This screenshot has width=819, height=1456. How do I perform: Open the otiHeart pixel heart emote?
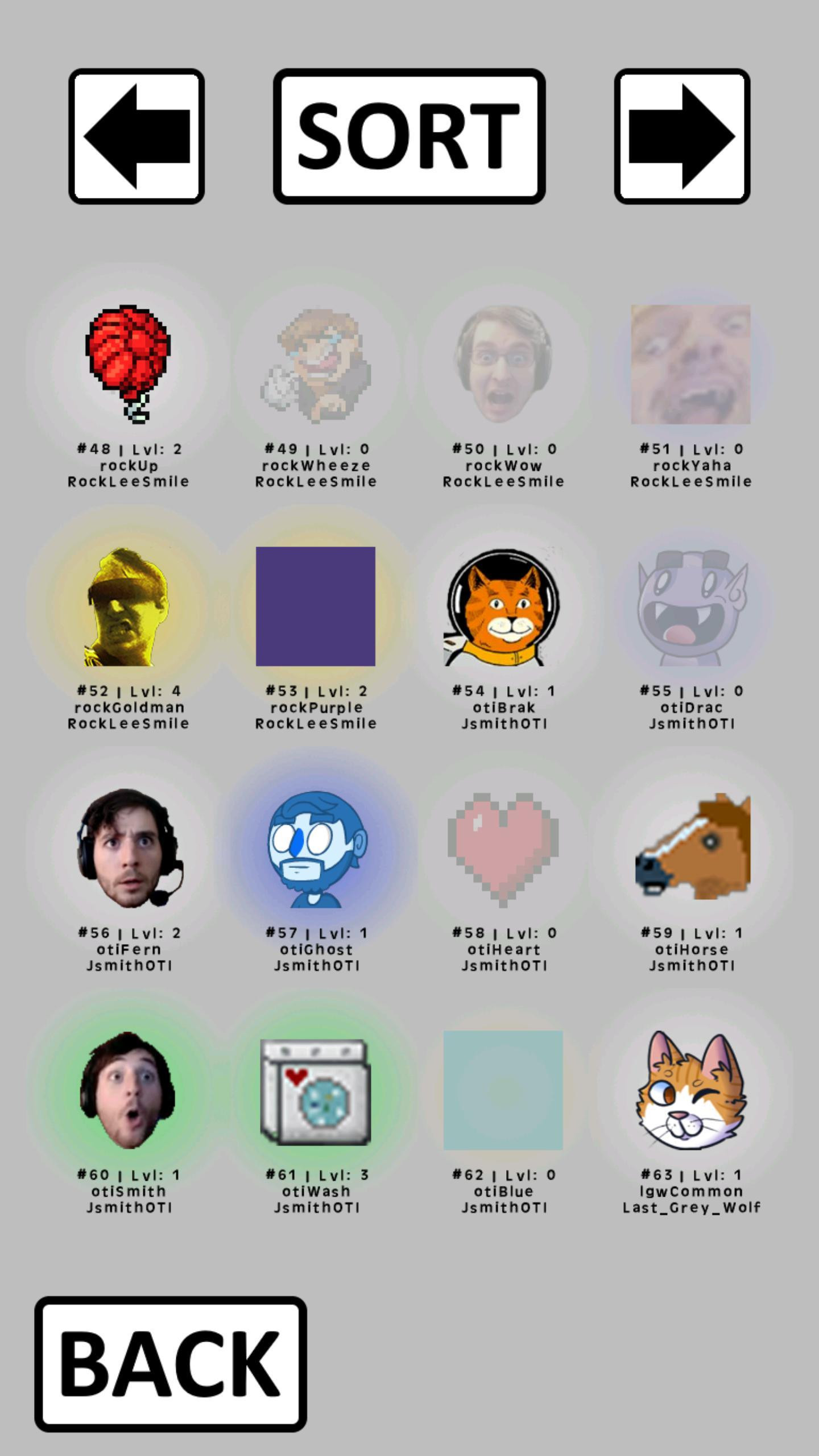[x=503, y=848]
